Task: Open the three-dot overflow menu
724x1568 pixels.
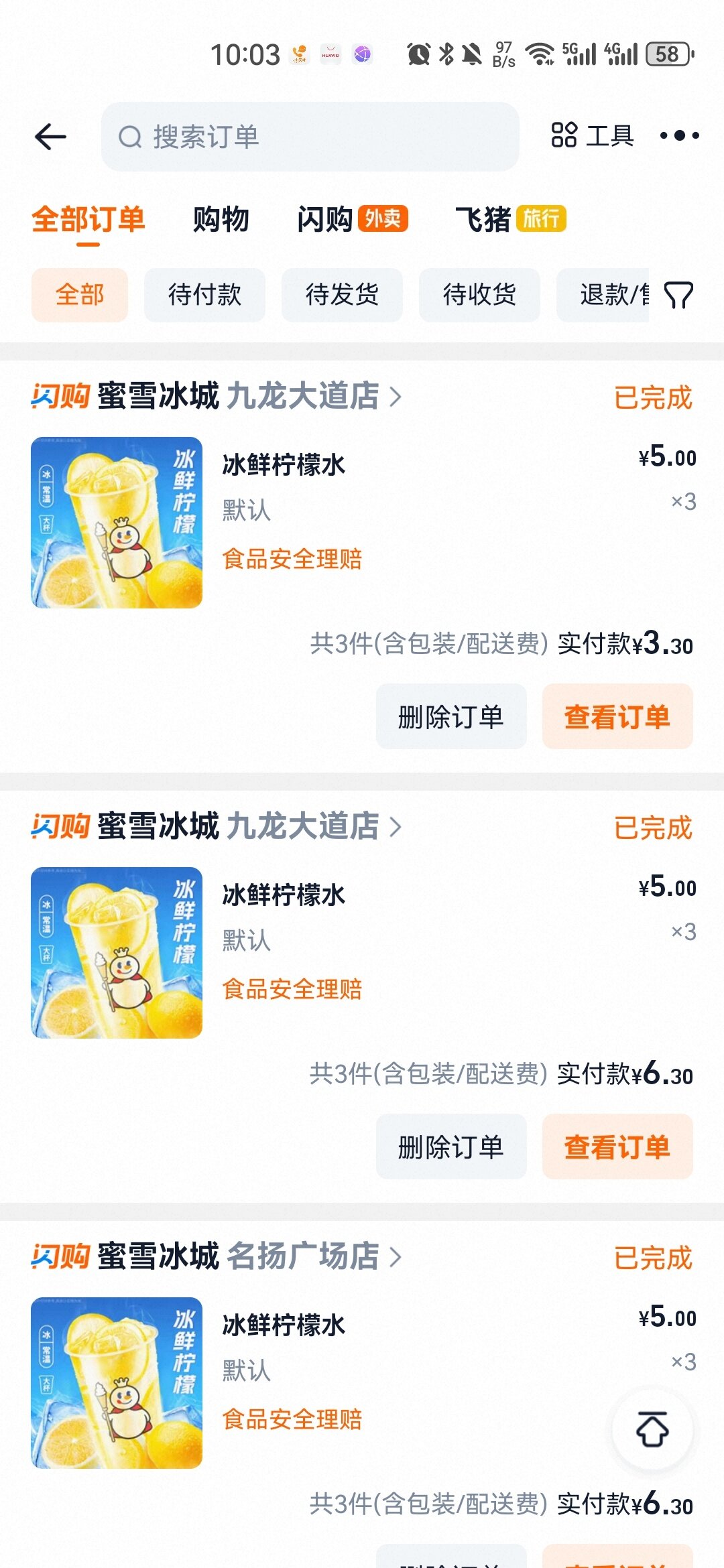Action: [679, 135]
